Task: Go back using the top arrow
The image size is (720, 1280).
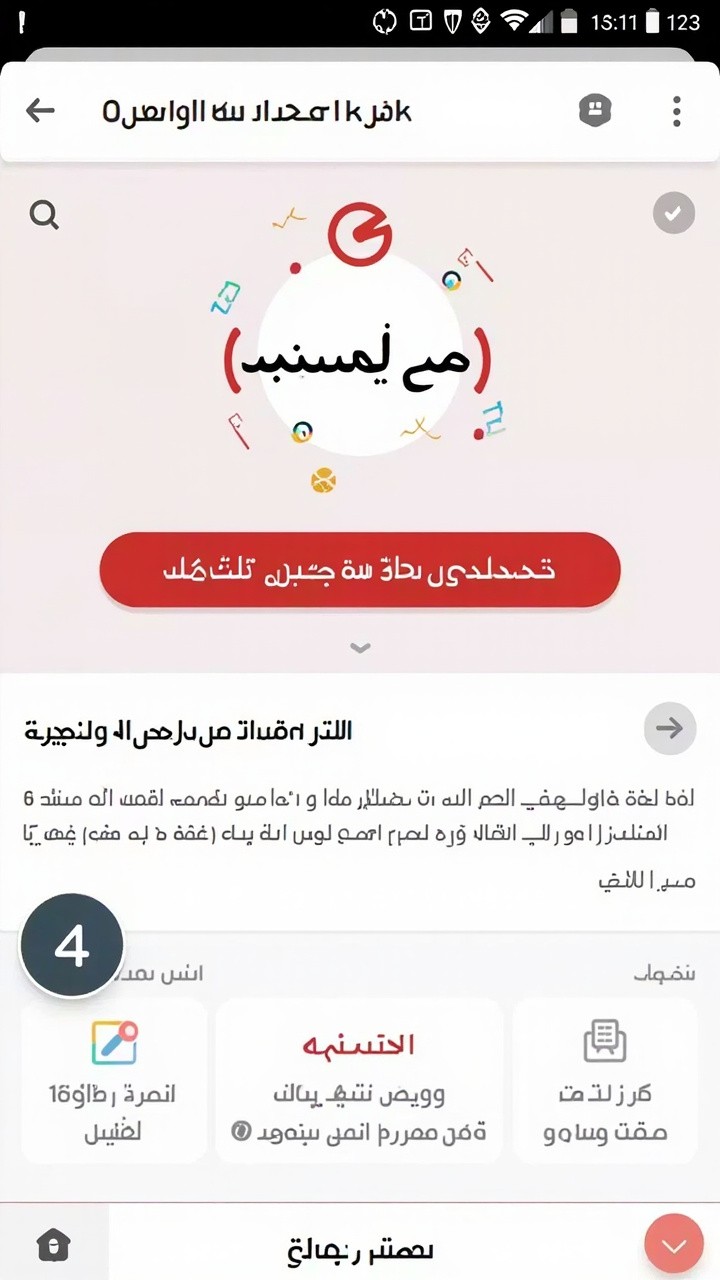Action: coord(40,110)
